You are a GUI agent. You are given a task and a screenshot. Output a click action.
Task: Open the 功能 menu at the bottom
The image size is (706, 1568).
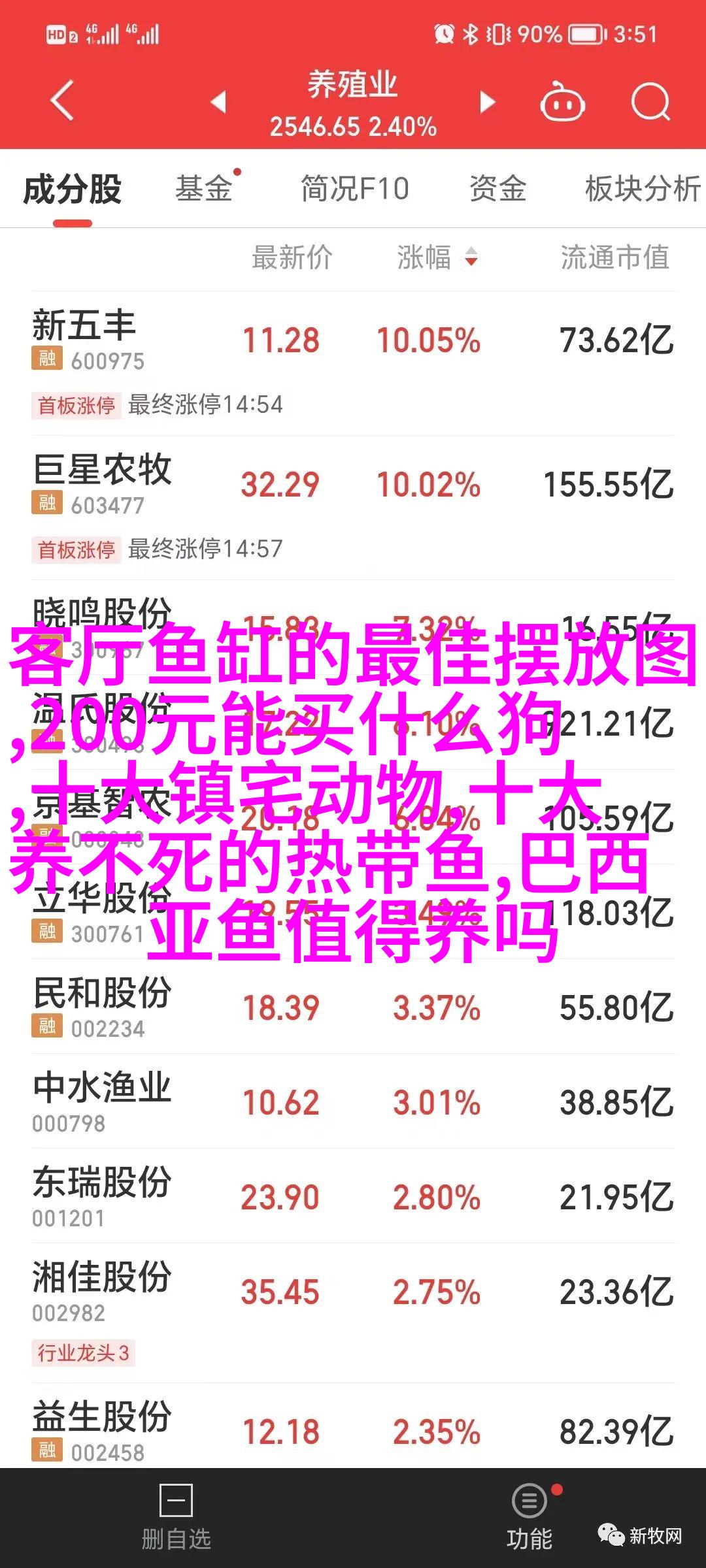[x=529, y=1517]
